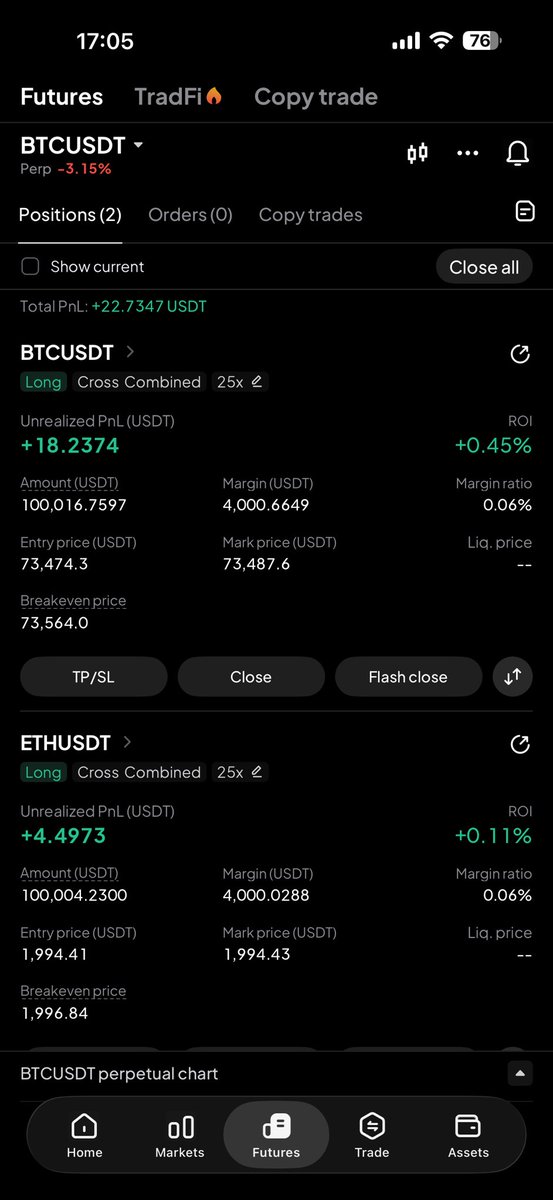Viewport: 553px width, 1200px height.
Task: Open the notifications bell
Action: coord(517,154)
